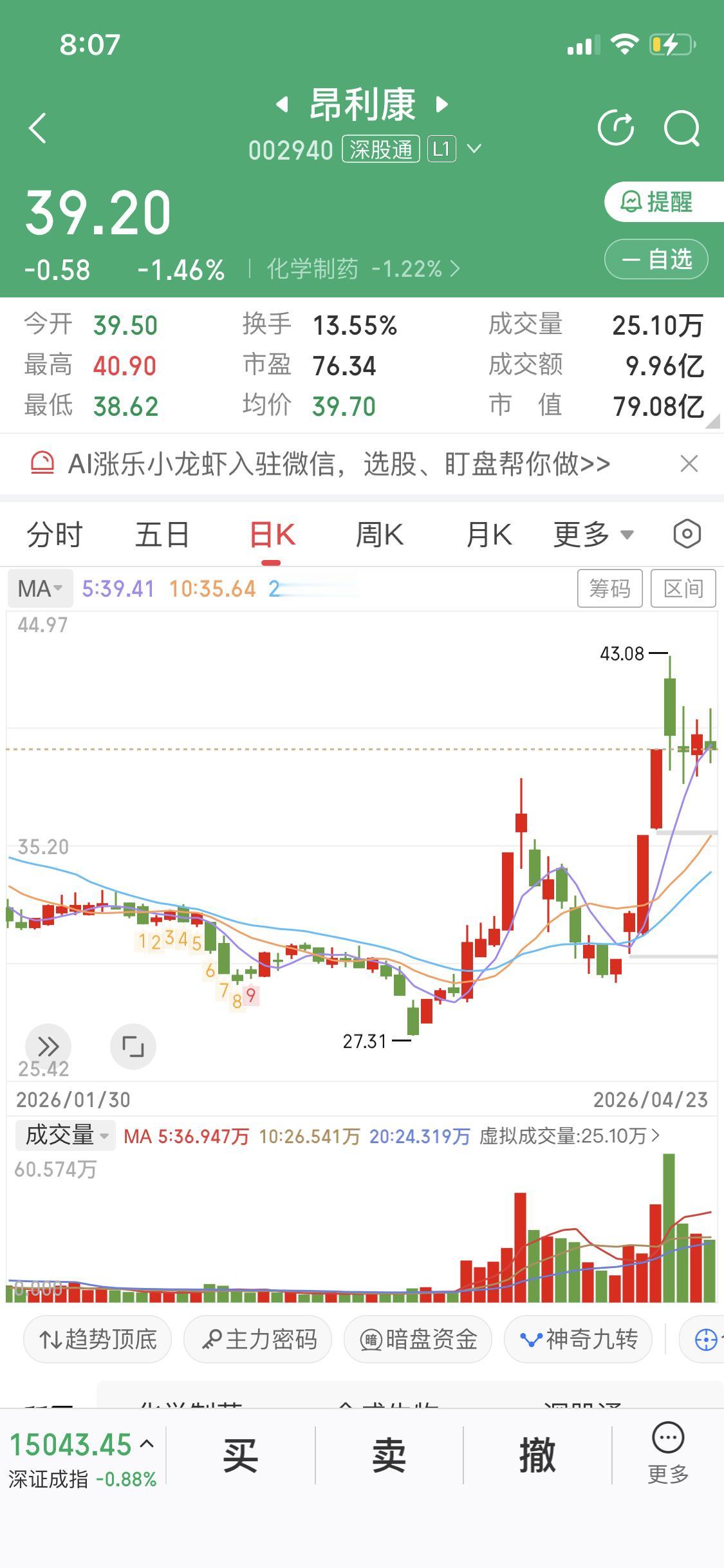Switch to the 分时 intraday tab
Image resolution: width=724 pixels, height=1568 pixels.
tap(54, 534)
